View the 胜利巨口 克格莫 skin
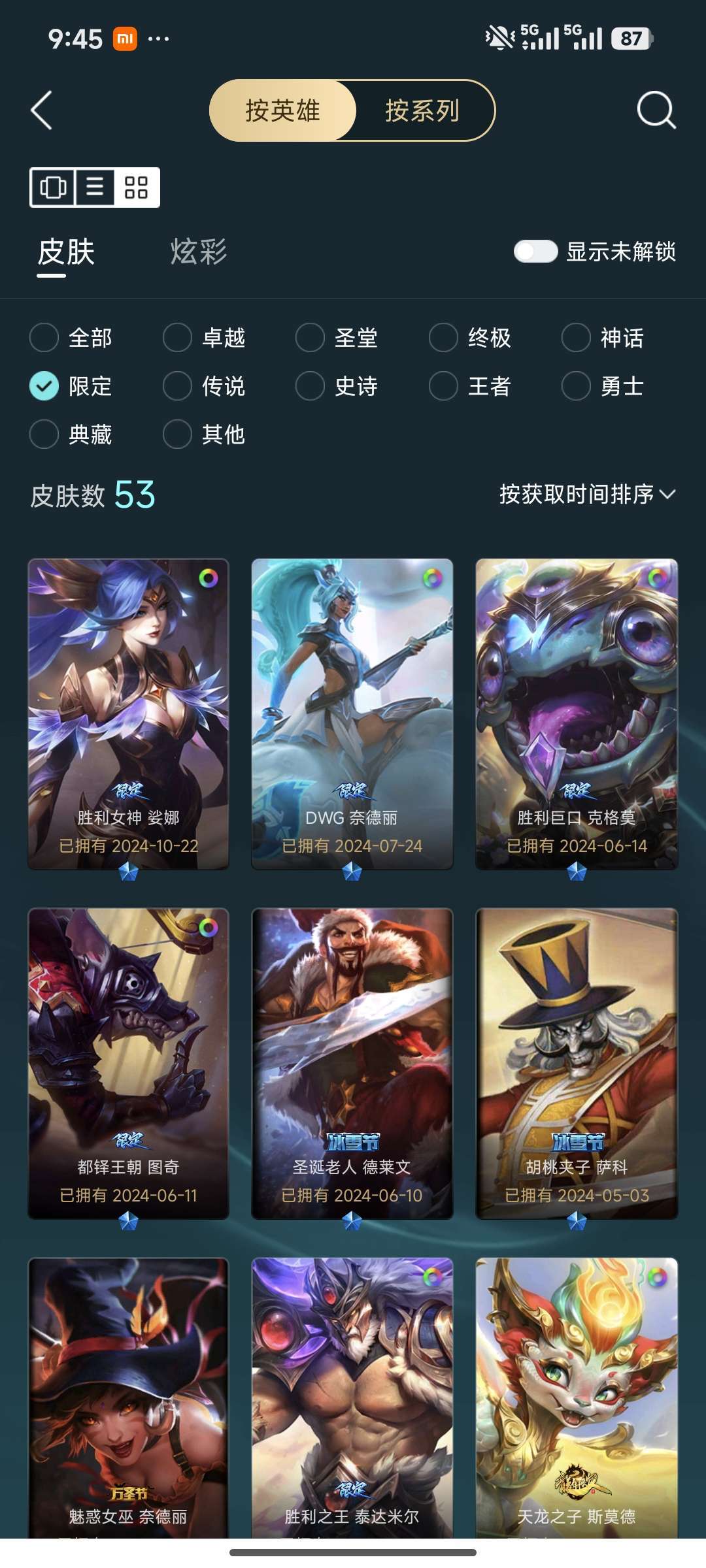Screen dimensions: 706x1568 click(x=577, y=713)
